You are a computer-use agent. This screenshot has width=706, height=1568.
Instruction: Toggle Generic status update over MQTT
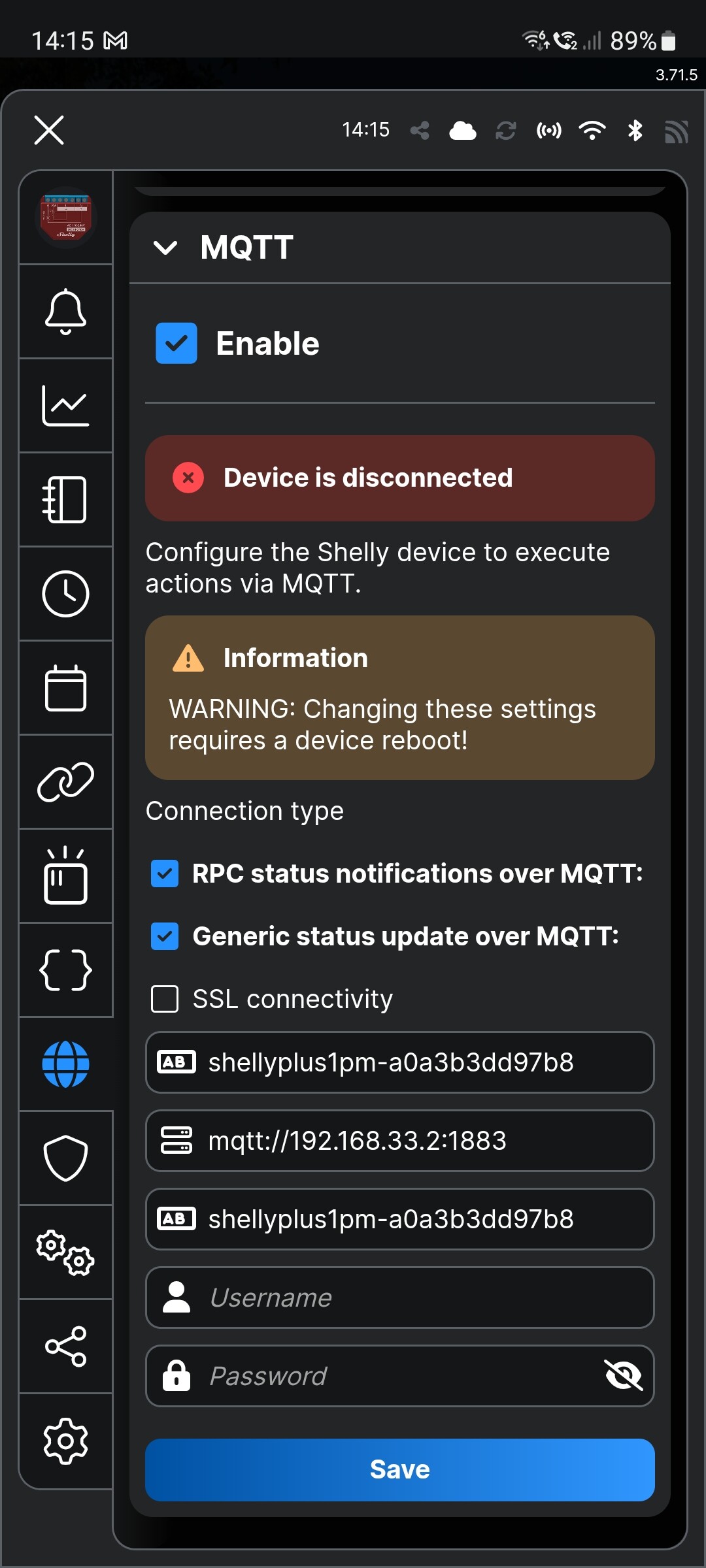click(x=165, y=936)
